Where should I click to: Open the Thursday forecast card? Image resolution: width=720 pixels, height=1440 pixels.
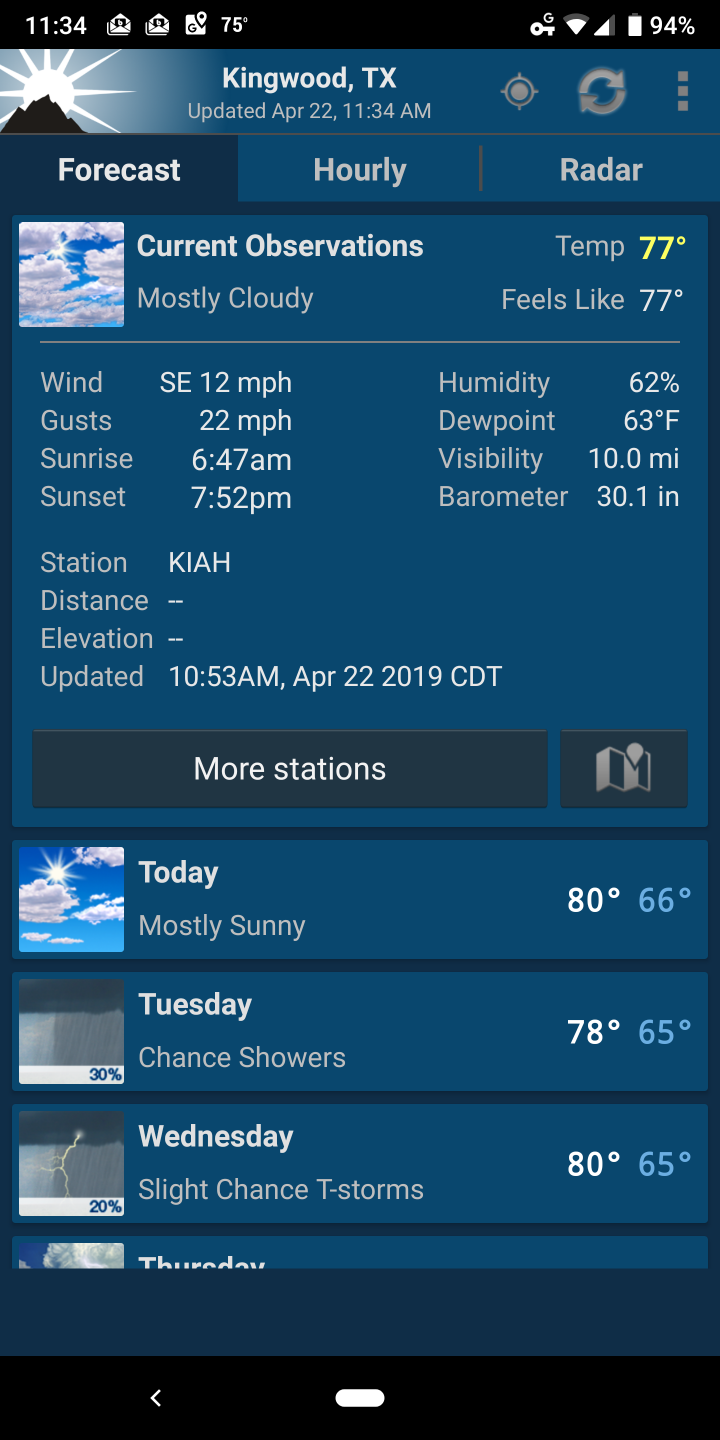click(x=360, y=1255)
